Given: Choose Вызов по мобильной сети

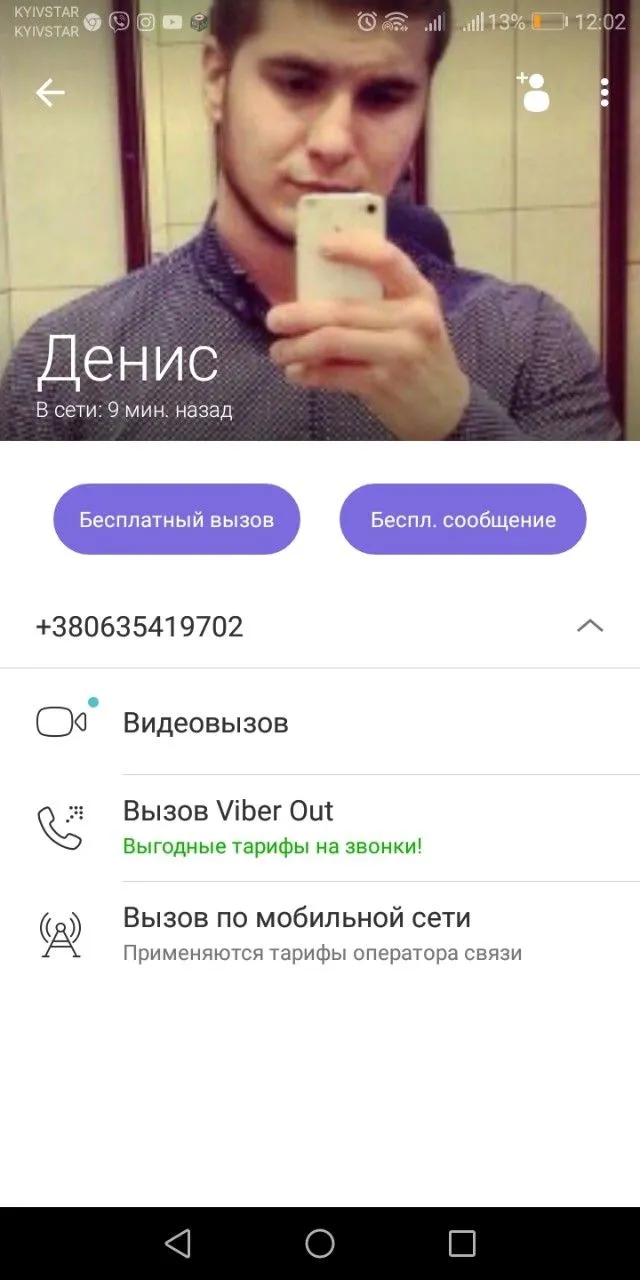Looking at the screenshot, I should pos(296,933).
